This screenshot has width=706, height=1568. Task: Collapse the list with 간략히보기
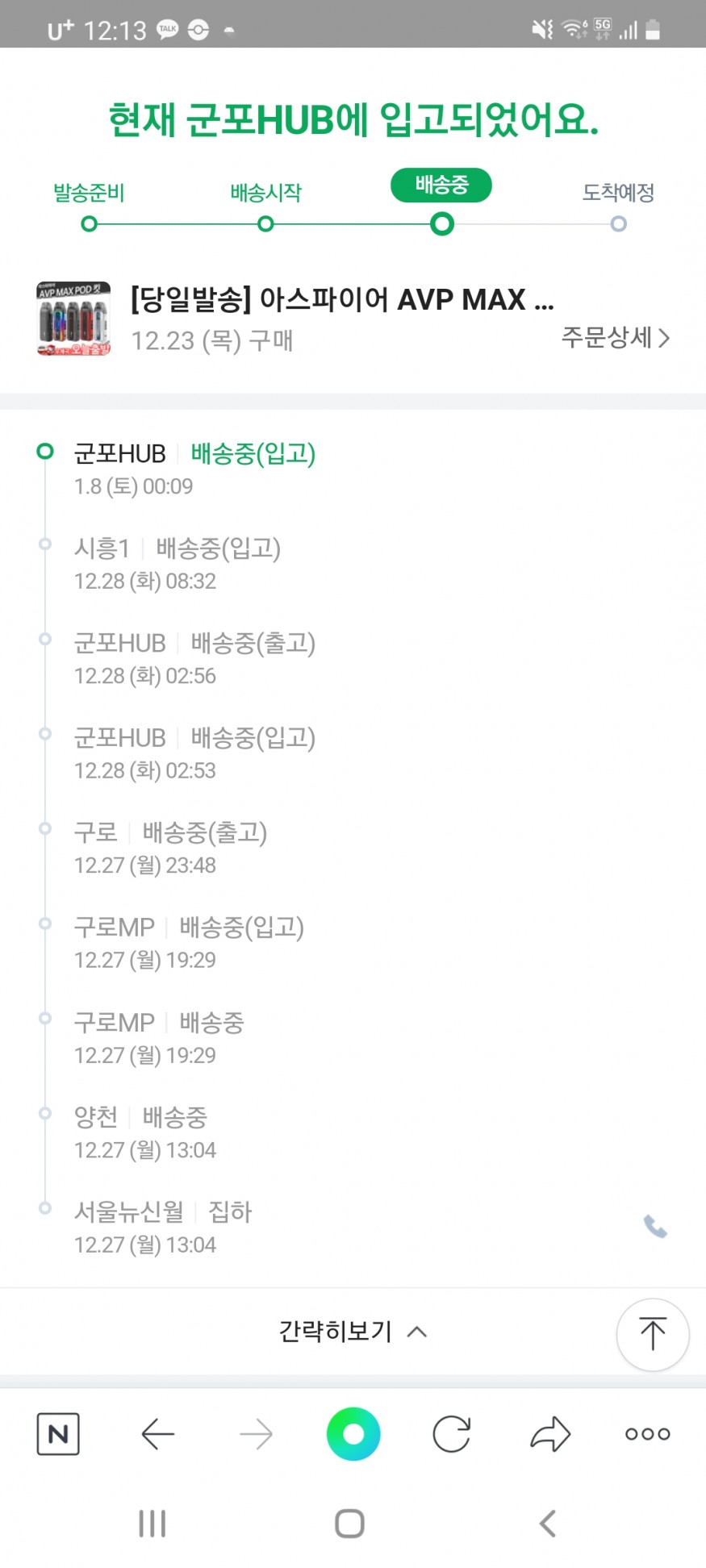353,1331
